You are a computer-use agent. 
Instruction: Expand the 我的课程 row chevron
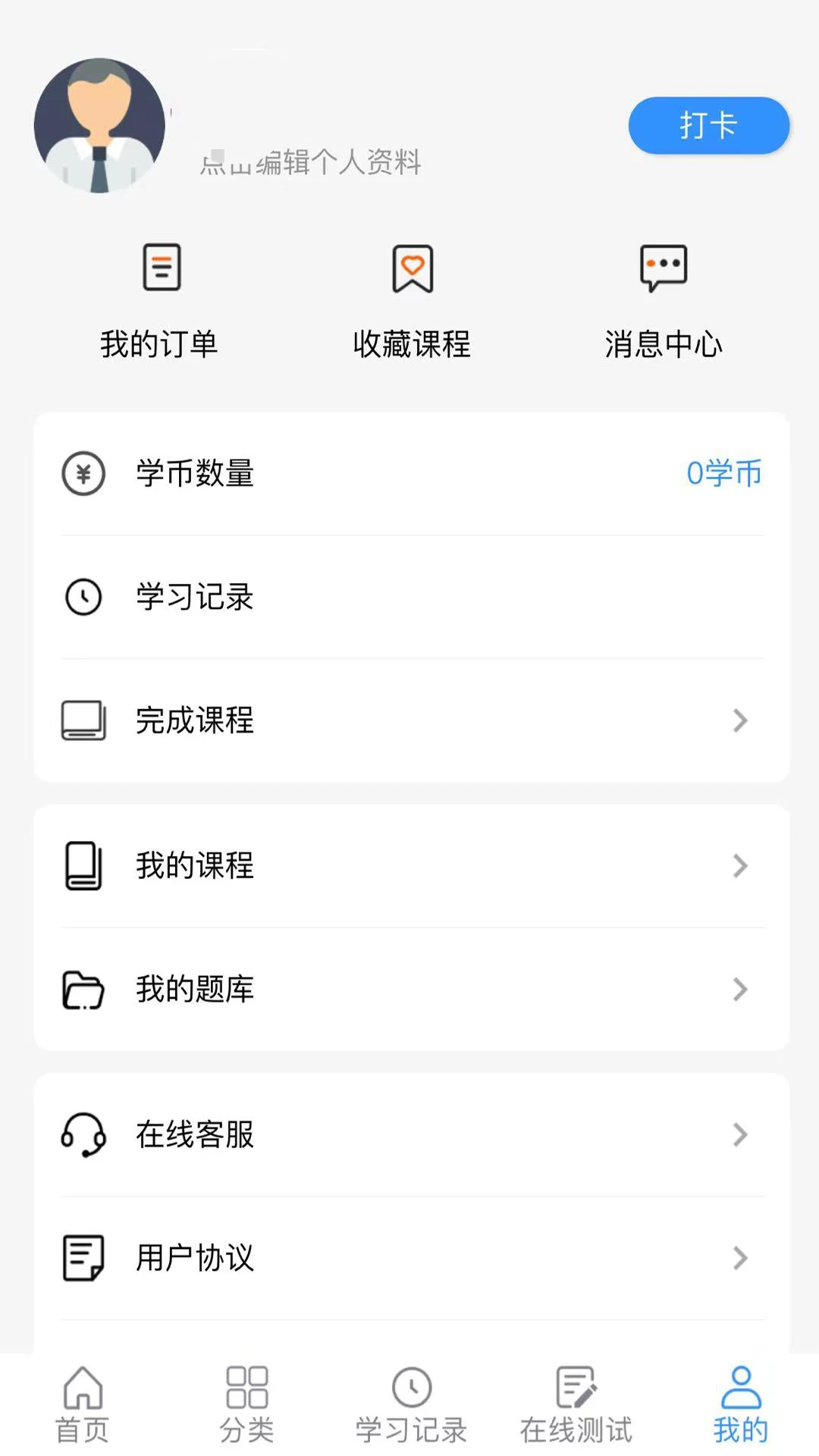739,866
